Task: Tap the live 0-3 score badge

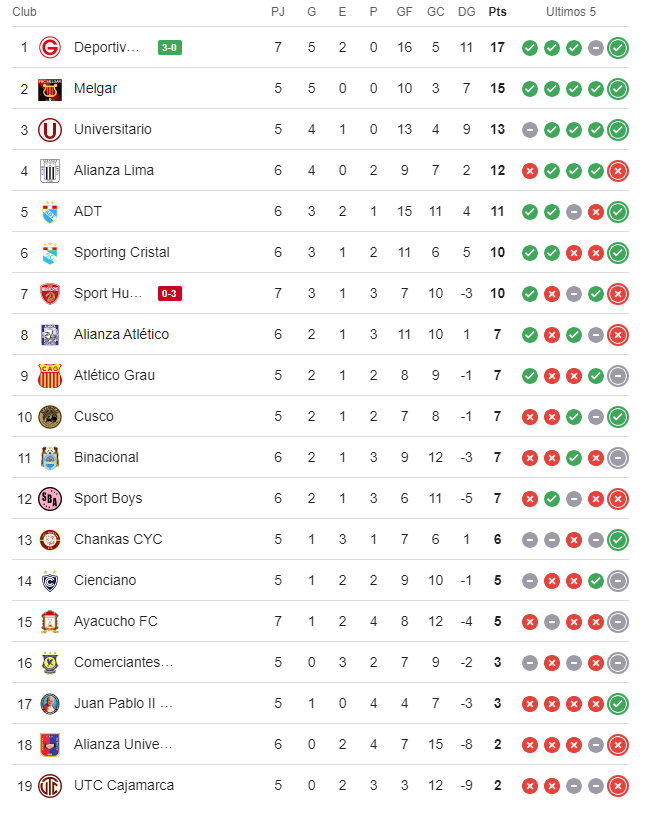Action: tap(170, 293)
